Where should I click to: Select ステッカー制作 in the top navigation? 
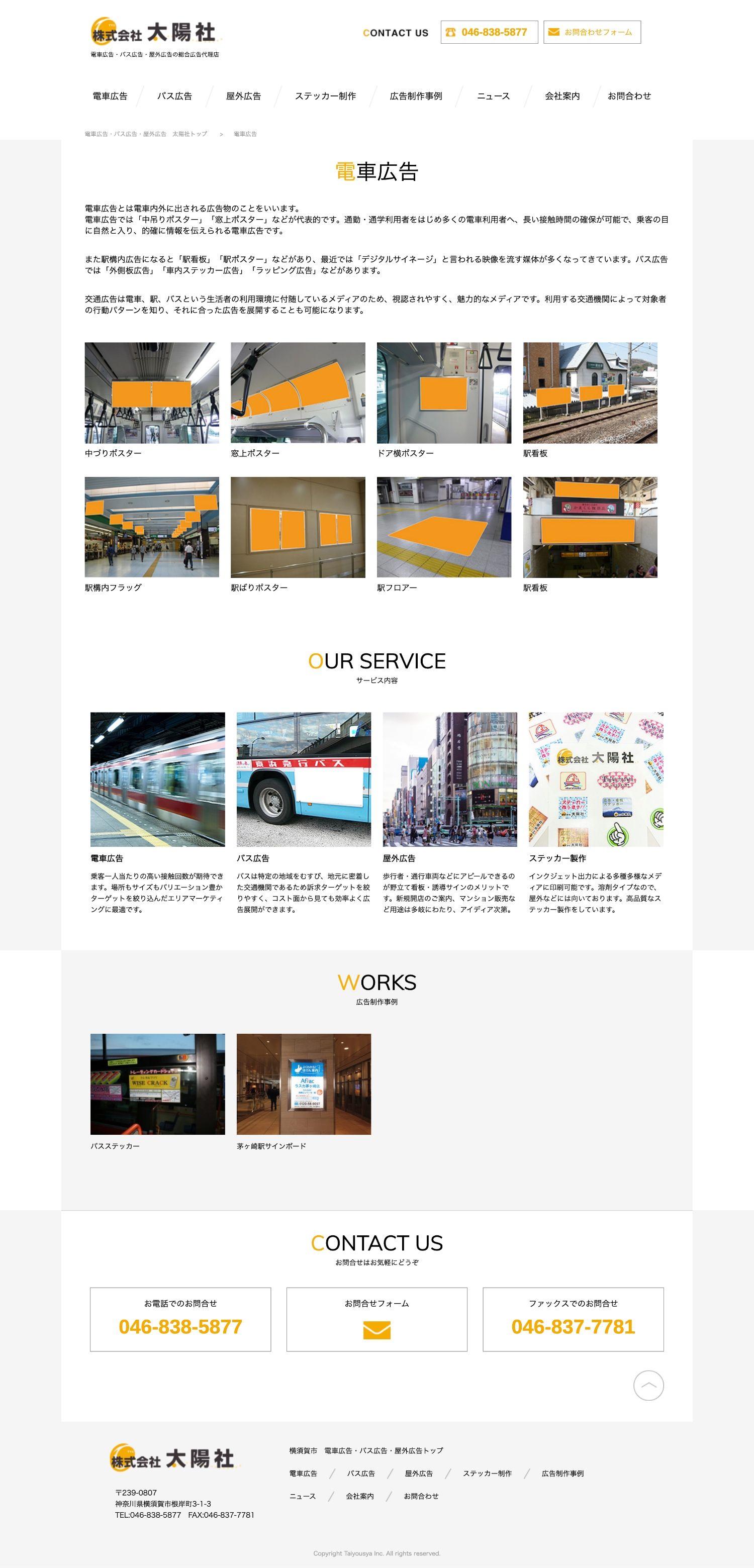(x=325, y=96)
